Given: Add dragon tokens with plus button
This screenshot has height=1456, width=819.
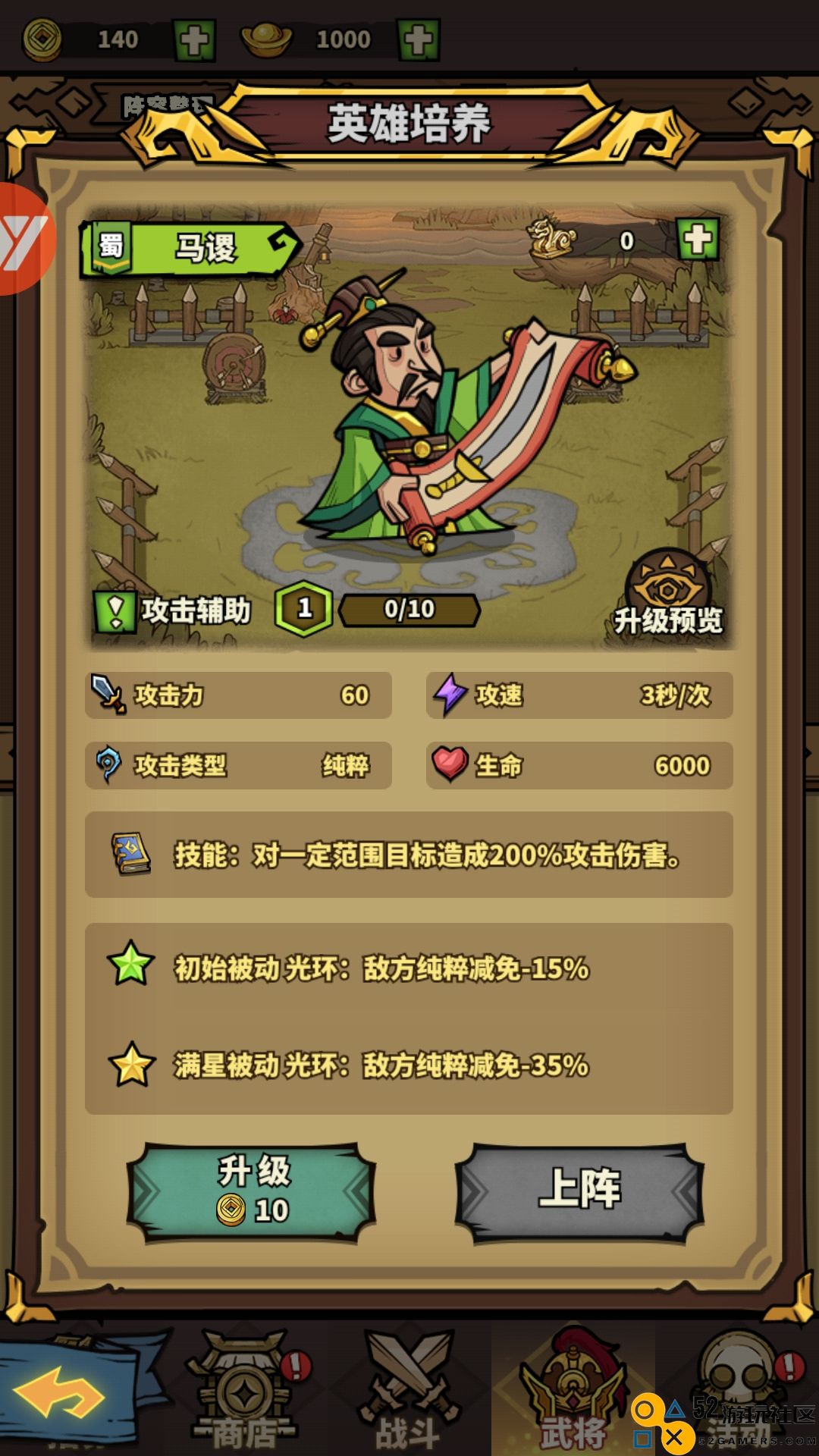Looking at the screenshot, I should 697,240.
